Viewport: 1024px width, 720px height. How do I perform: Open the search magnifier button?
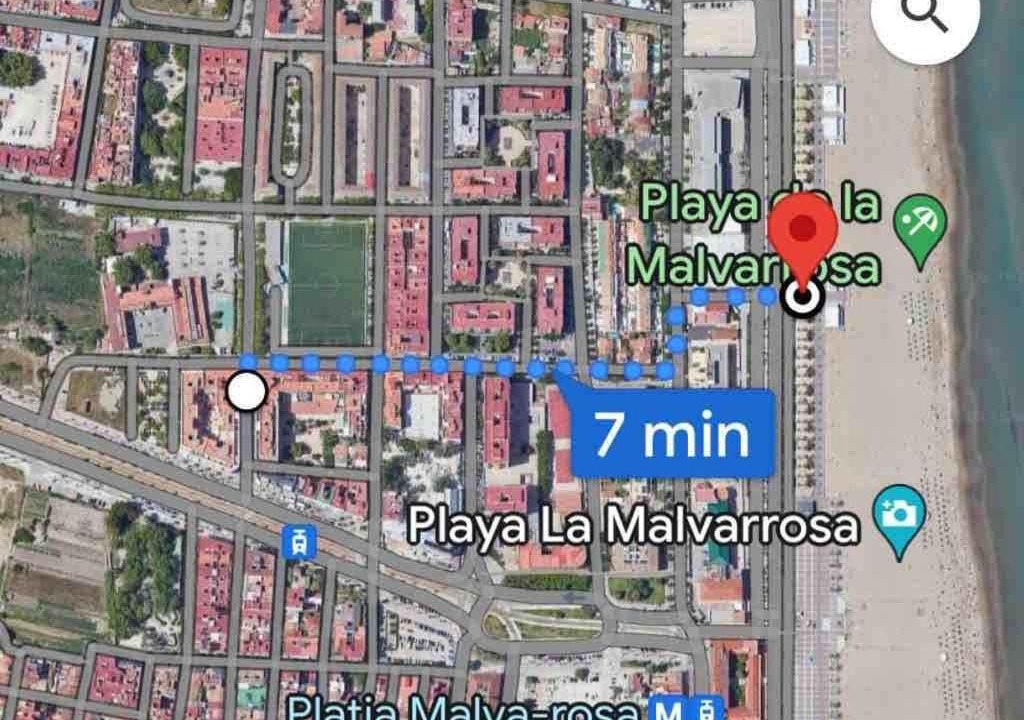[924, 16]
